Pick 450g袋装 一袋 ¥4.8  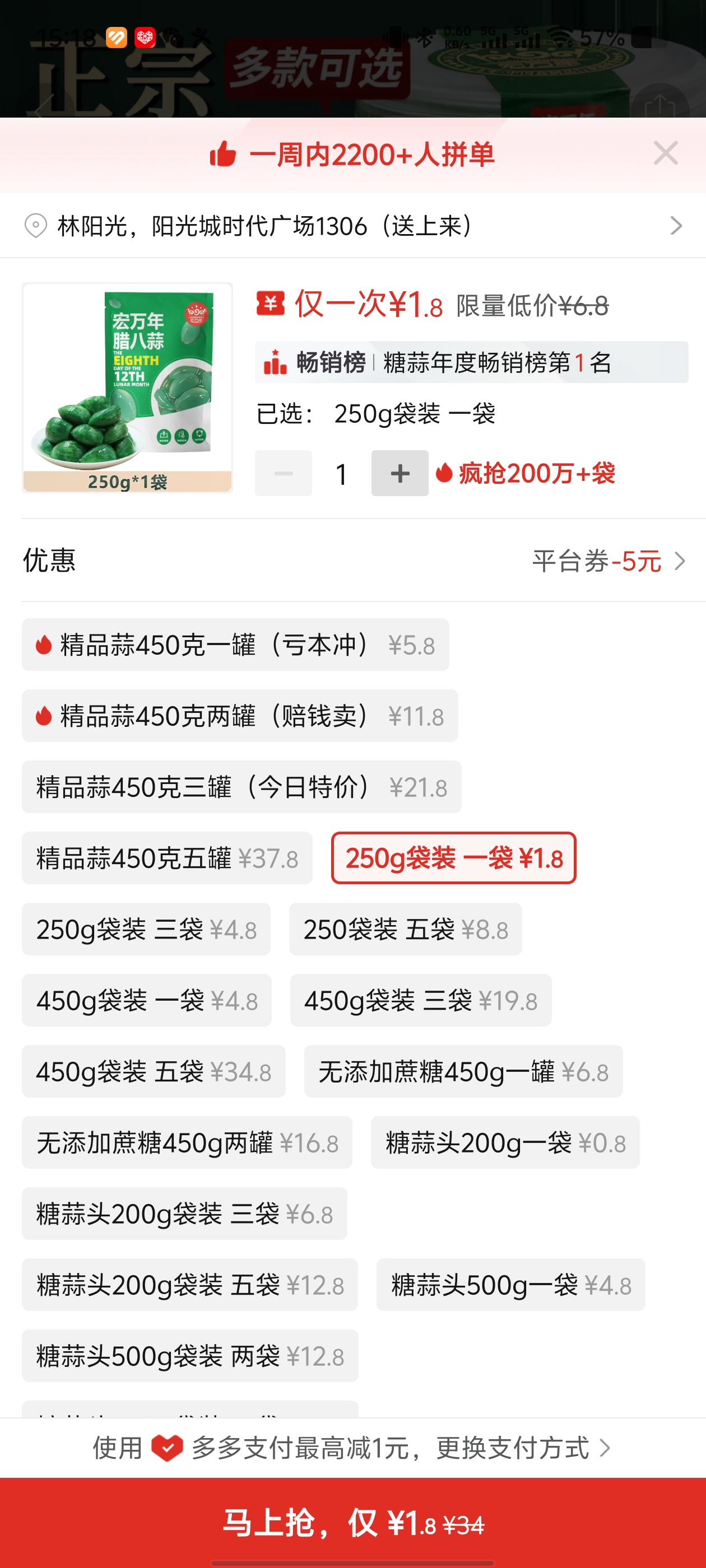147,1000
